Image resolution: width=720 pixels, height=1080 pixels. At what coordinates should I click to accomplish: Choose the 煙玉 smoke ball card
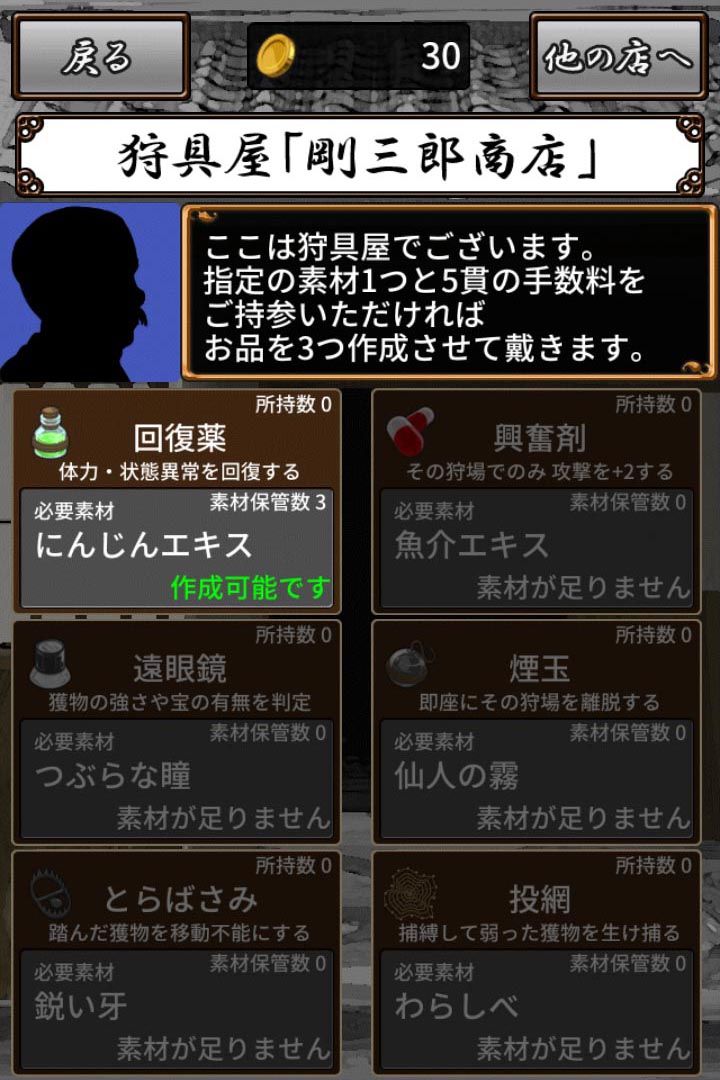(x=537, y=732)
